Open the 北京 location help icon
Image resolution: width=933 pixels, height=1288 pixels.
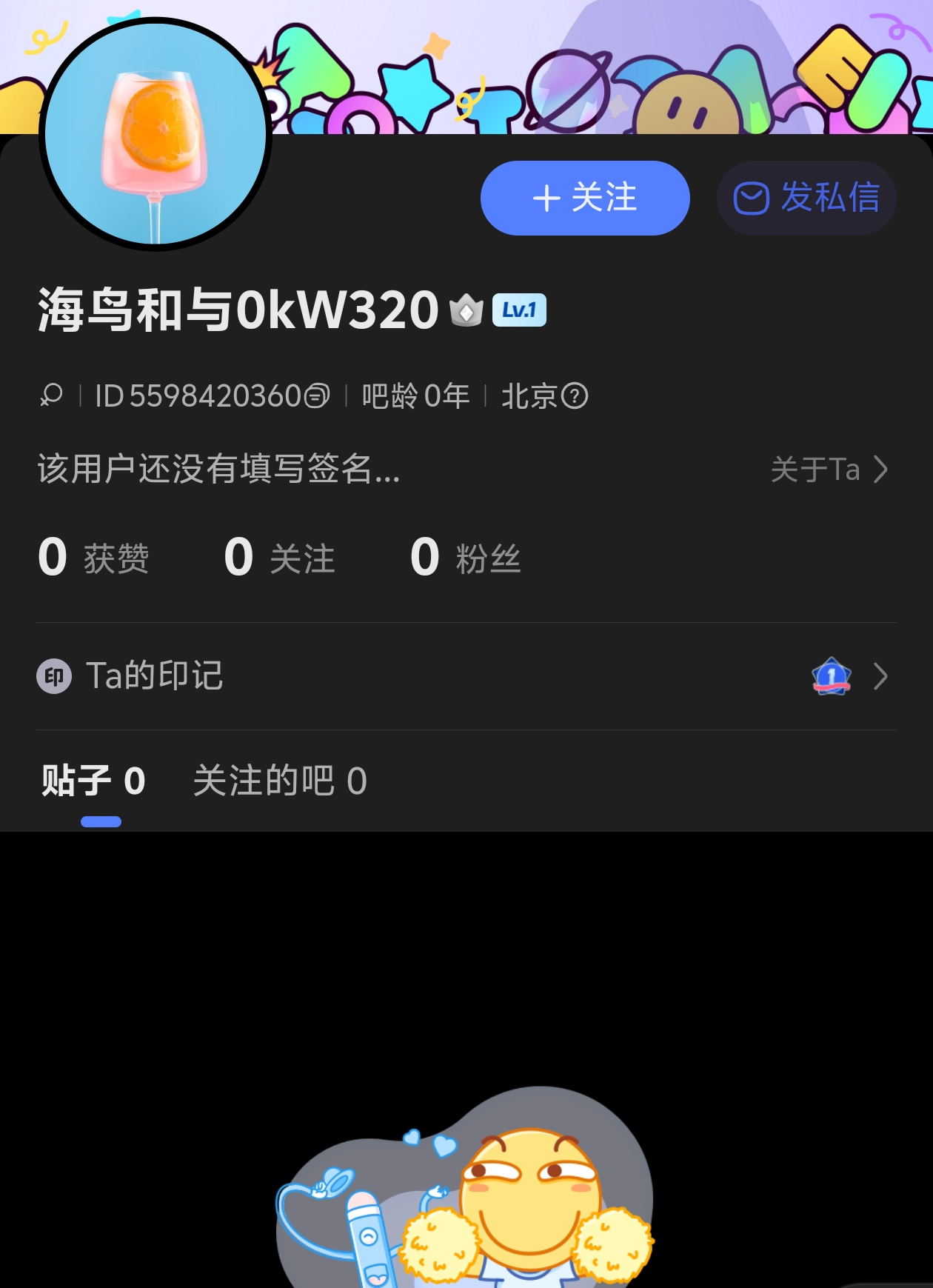[575, 396]
